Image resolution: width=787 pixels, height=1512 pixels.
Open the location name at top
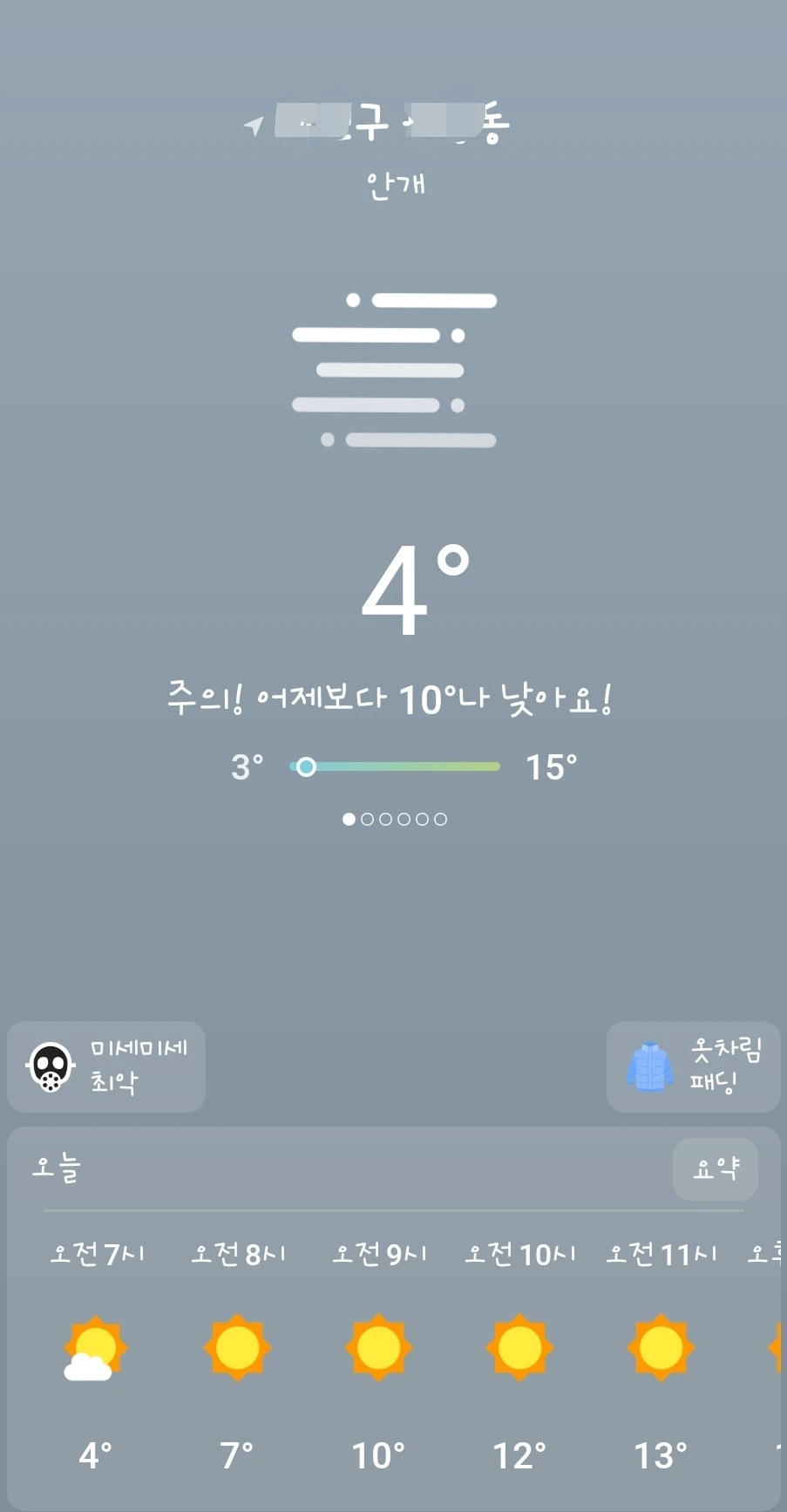(x=377, y=123)
